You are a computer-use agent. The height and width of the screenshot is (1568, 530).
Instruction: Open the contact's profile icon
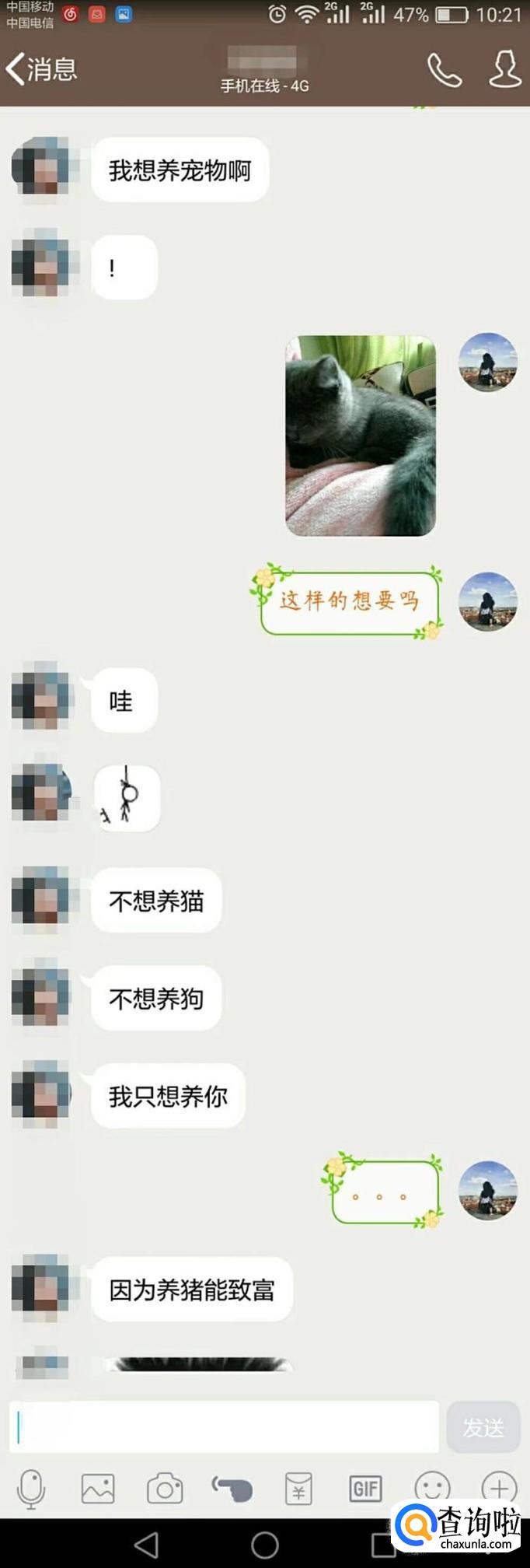click(504, 68)
